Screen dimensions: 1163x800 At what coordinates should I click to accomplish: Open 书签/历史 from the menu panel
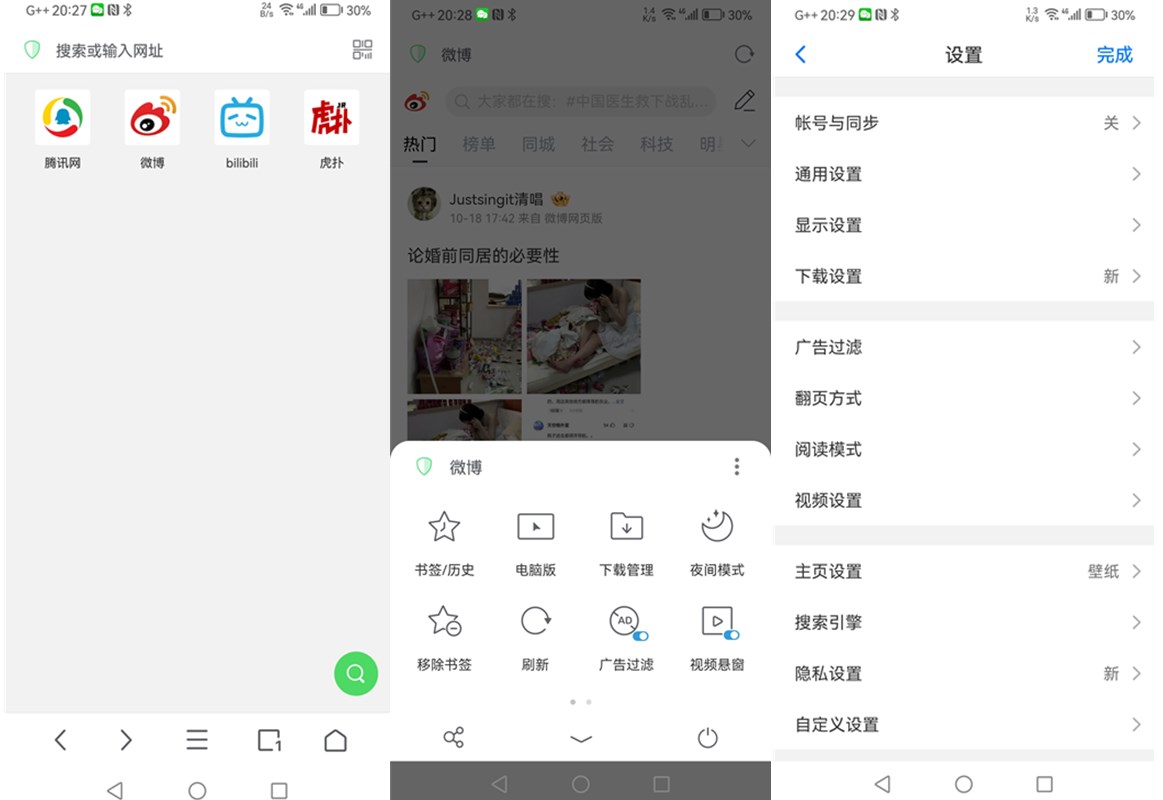point(444,543)
